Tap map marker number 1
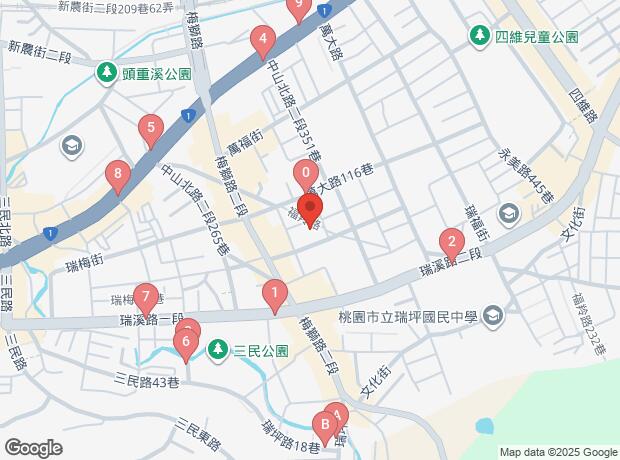Image resolution: width=620 pixels, height=460 pixels. coord(273,294)
